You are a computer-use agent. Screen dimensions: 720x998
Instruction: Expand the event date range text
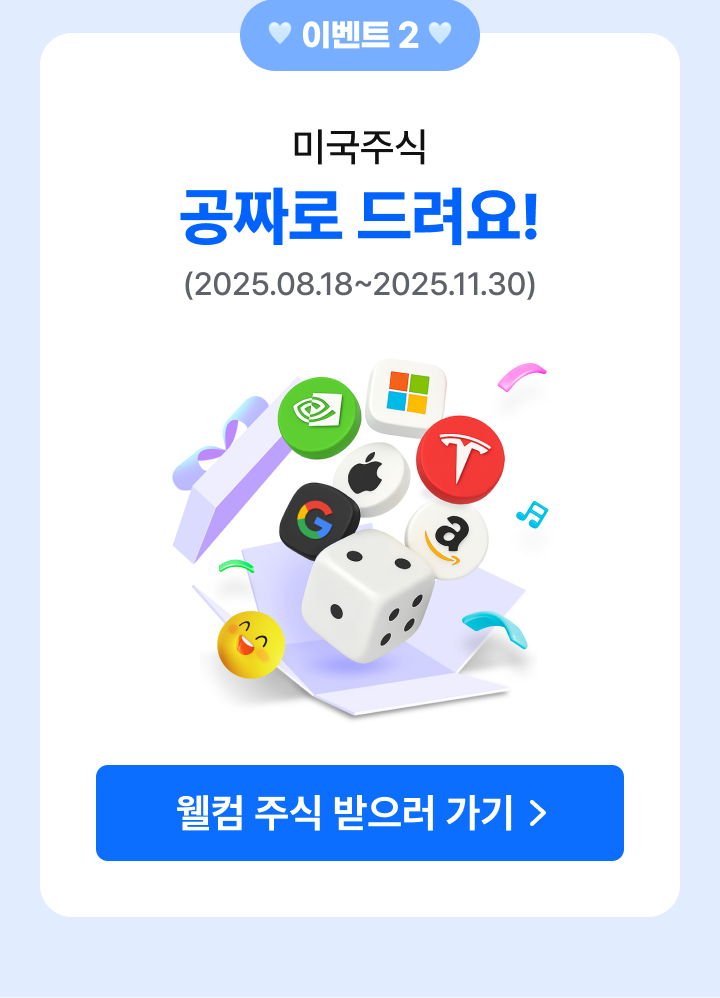coord(360,283)
